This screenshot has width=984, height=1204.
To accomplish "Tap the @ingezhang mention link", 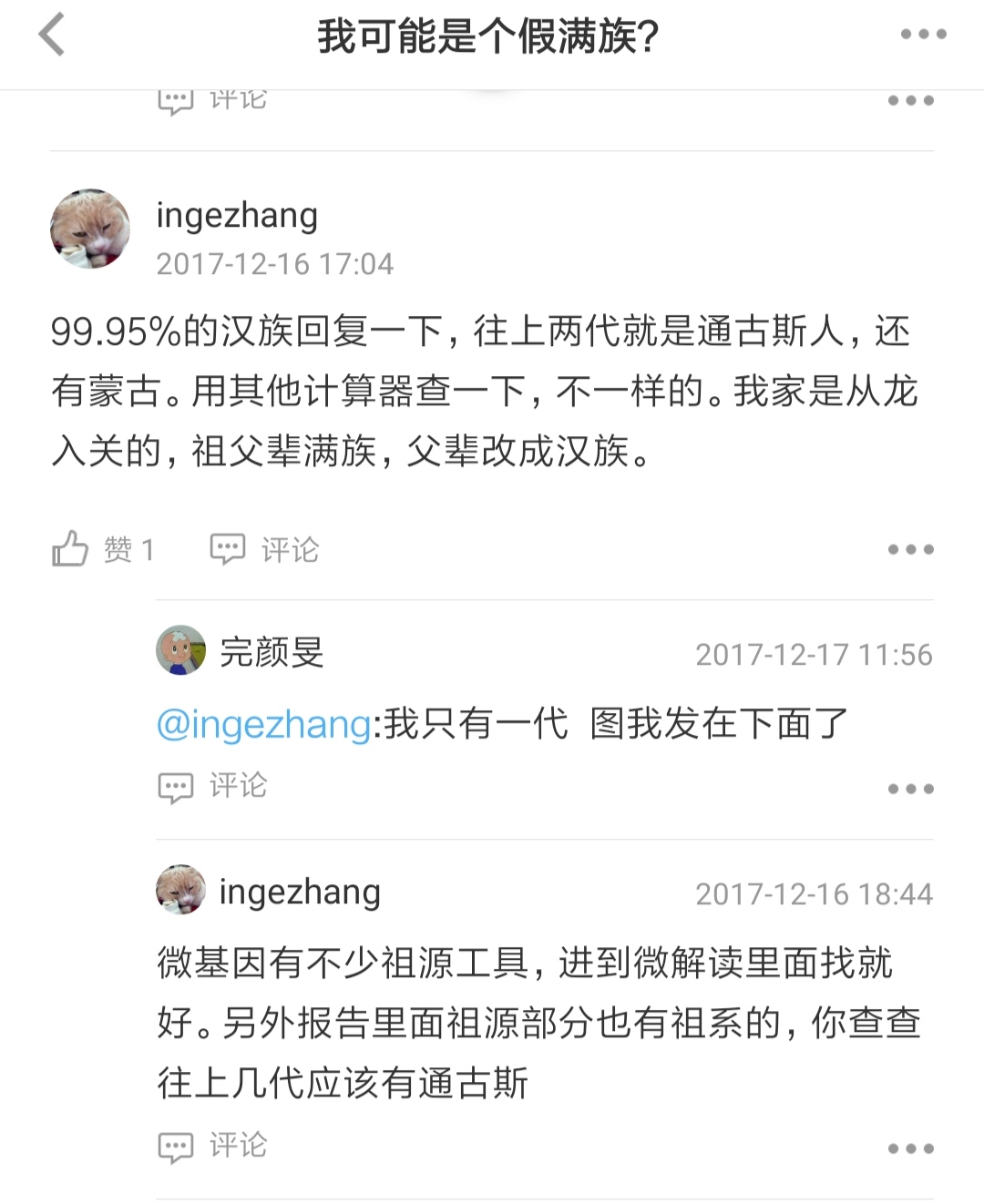I will point(264,724).
